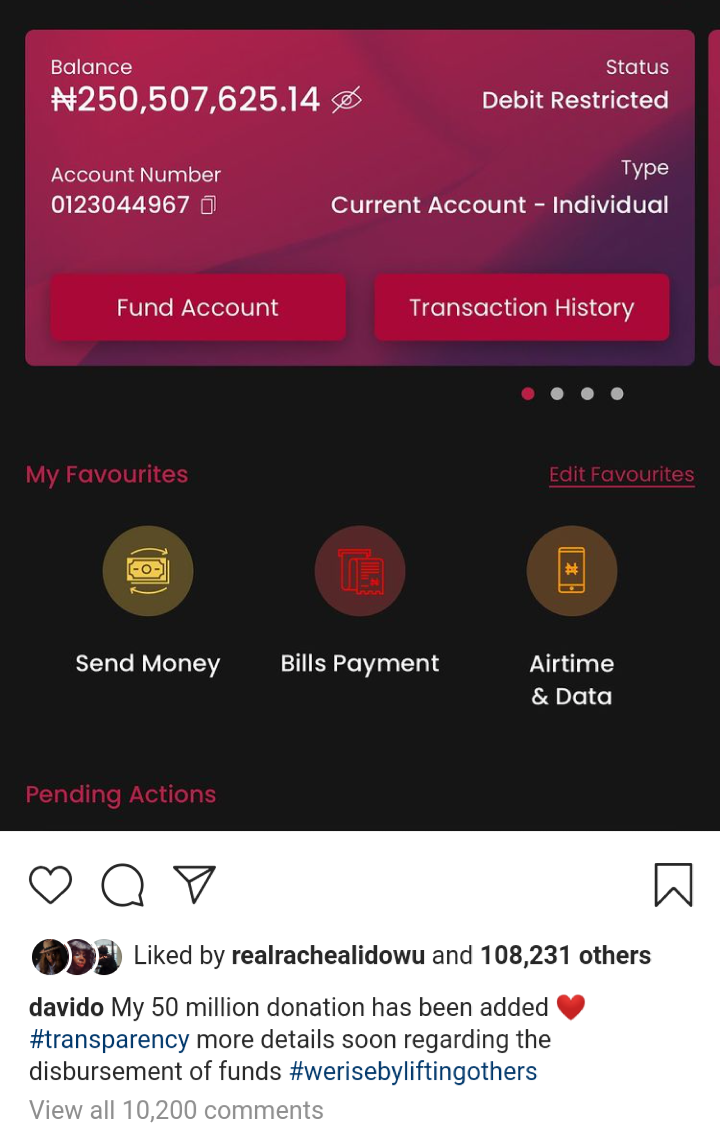This screenshot has width=720, height=1124.
Task: View the list of 108,231 others who liked
Action: (565, 956)
